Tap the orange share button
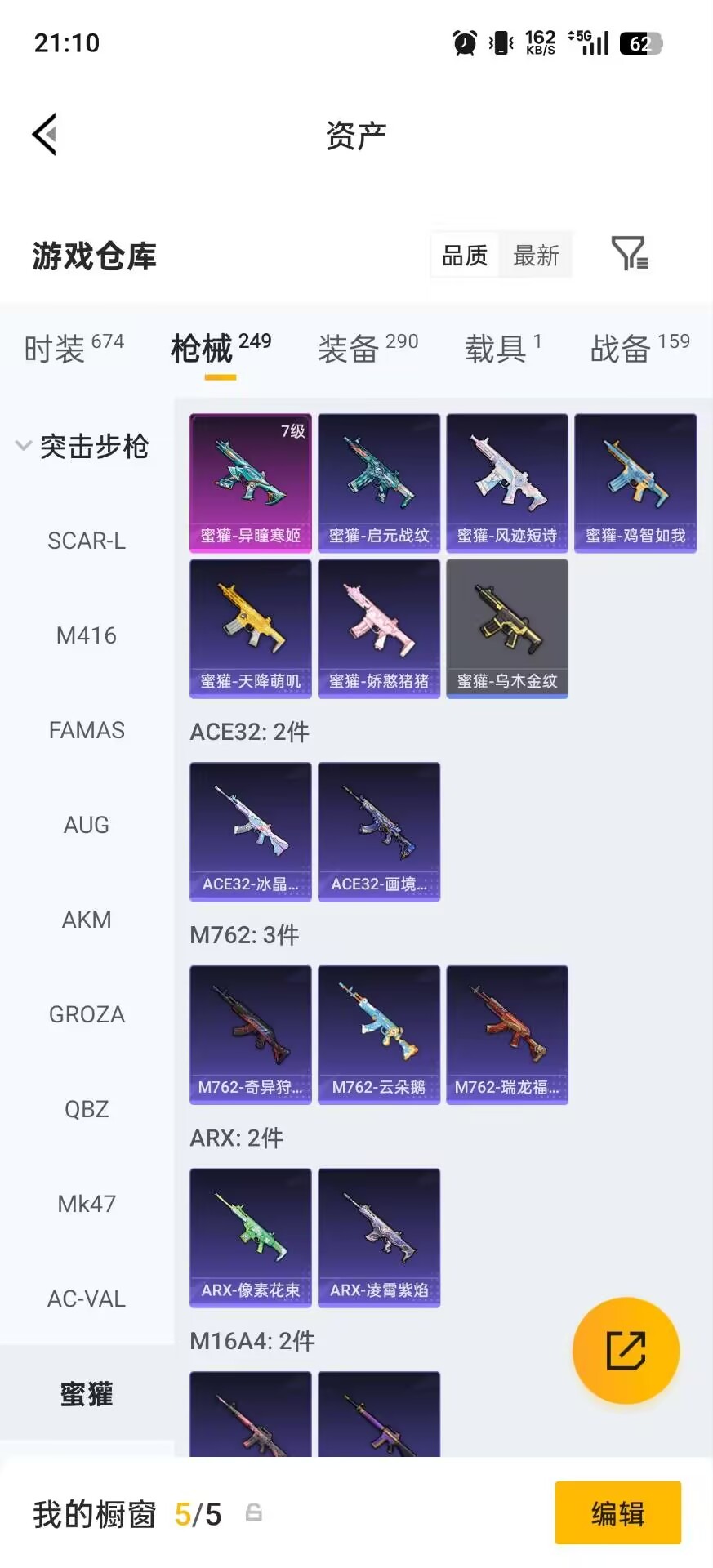Screen dimensions: 713x1568 tap(626, 1350)
